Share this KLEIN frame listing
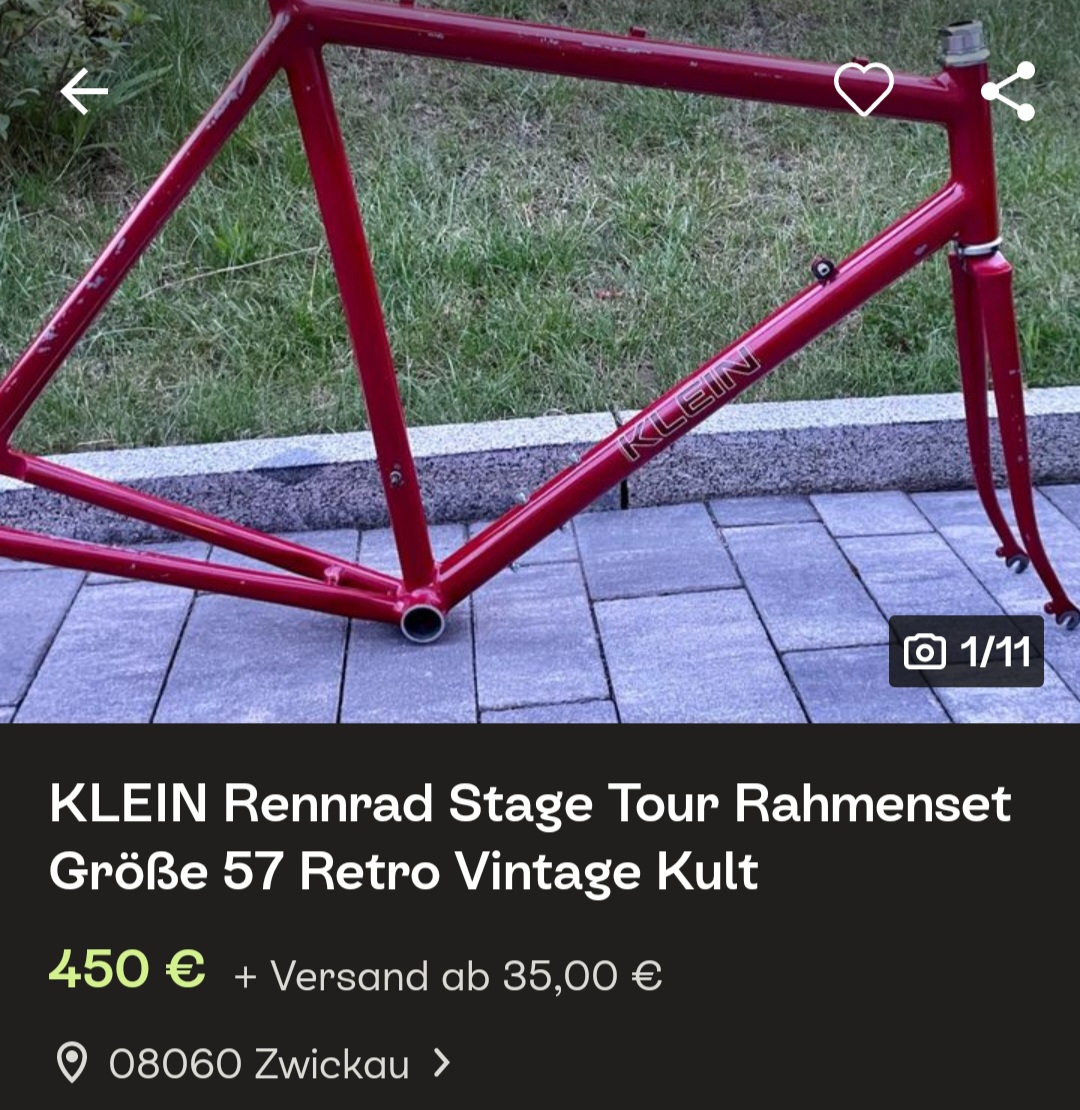The image size is (1080, 1110). point(1008,91)
